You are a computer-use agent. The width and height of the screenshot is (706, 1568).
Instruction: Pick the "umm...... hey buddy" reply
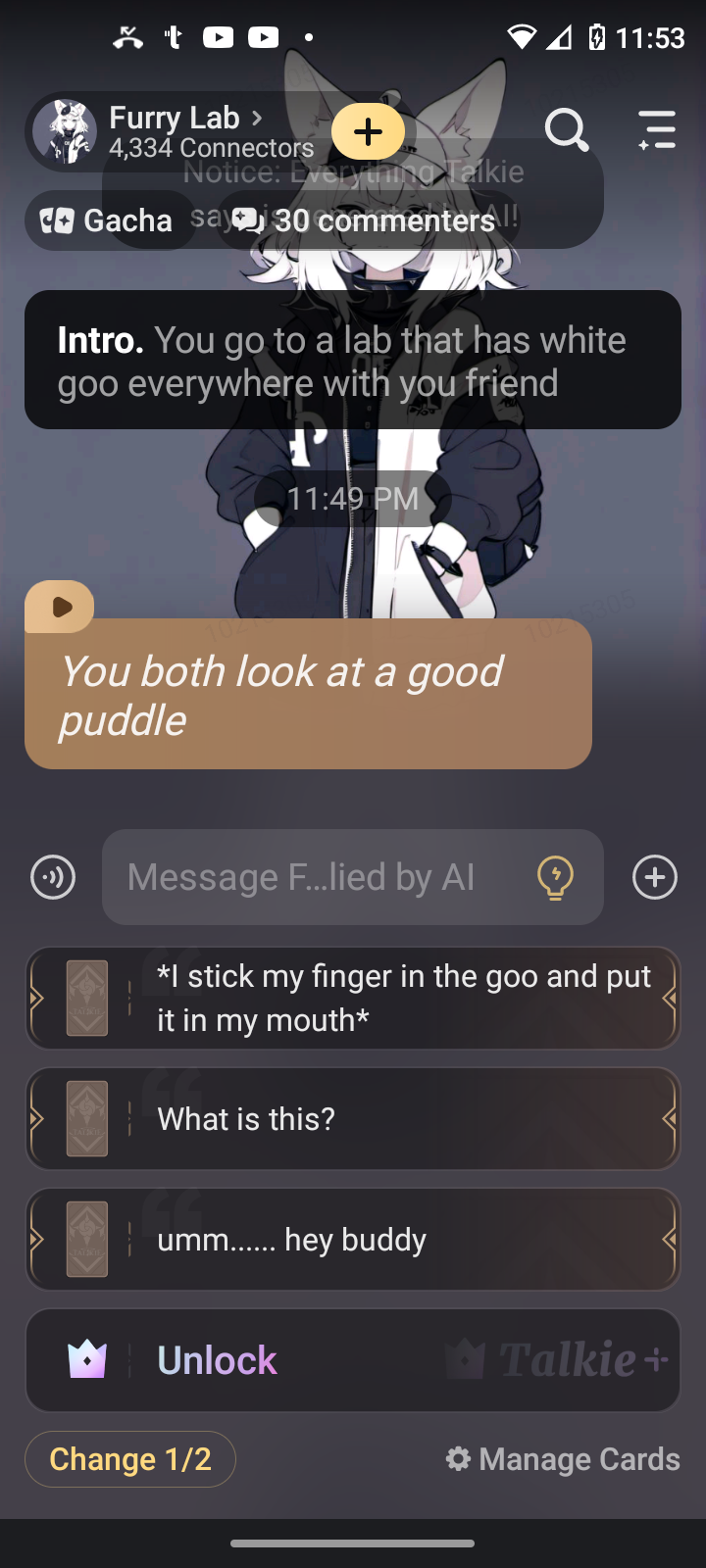(353, 1239)
